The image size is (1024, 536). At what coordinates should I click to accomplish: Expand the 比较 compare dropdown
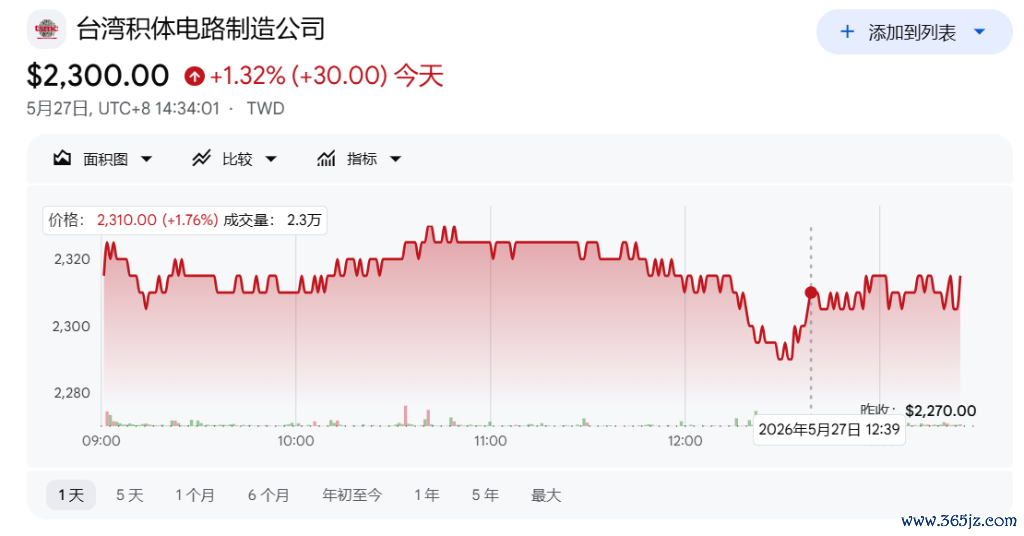pos(234,159)
